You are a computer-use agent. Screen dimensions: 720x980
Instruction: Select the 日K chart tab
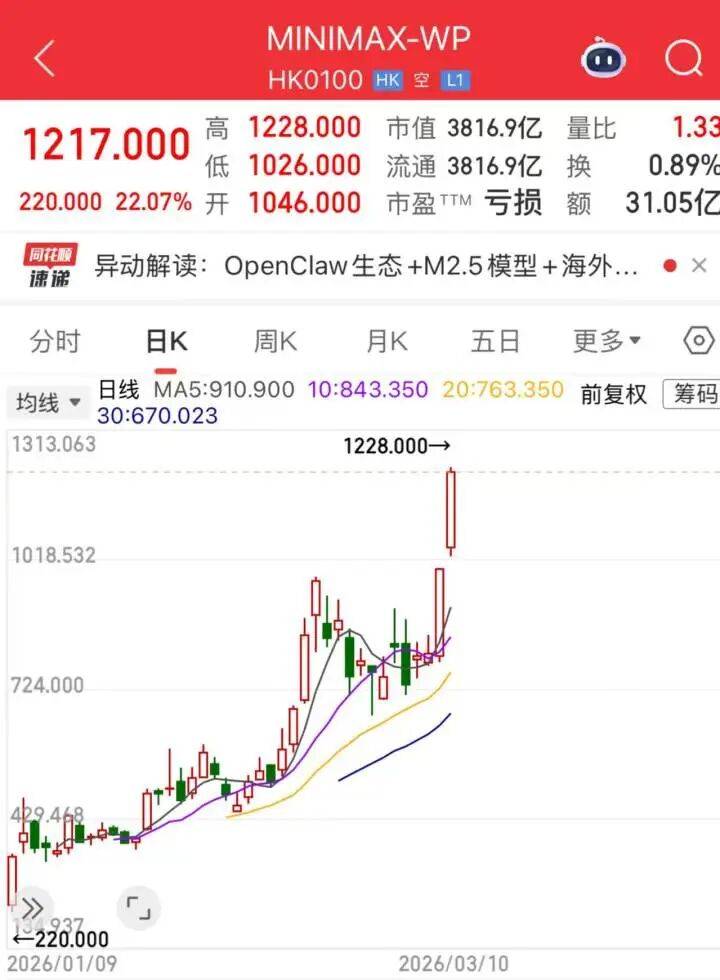pyautogui.click(x=167, y=341)
